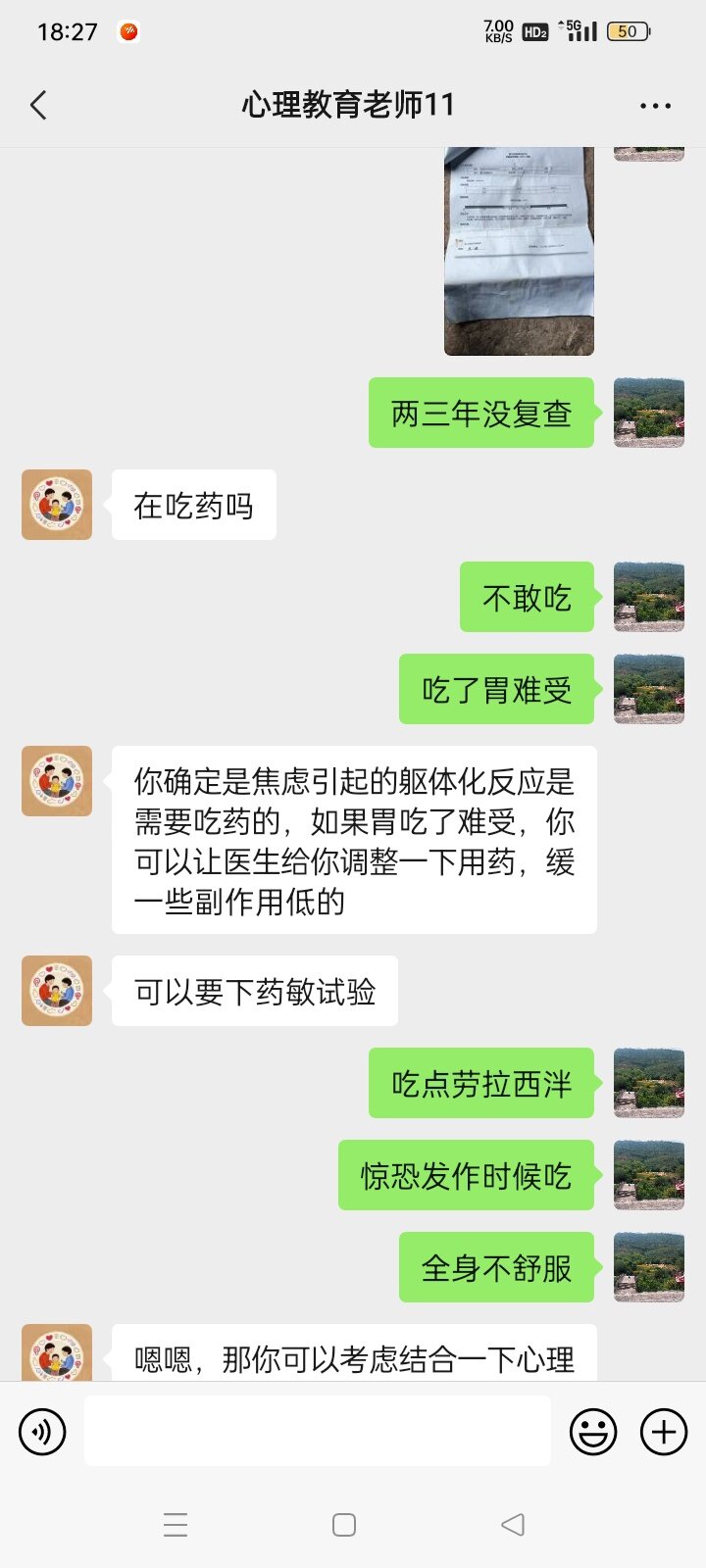Go back from the chat
706x1568 pixels.
point(39,105)
